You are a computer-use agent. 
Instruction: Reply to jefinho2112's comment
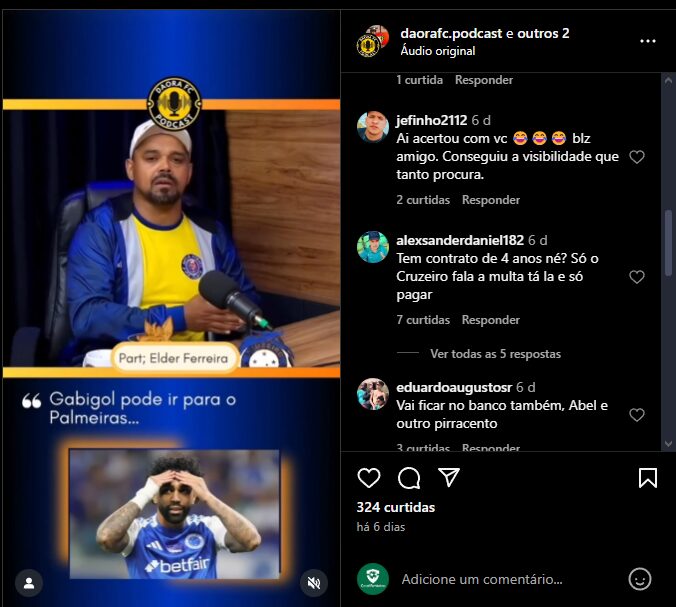coord(490,200)
